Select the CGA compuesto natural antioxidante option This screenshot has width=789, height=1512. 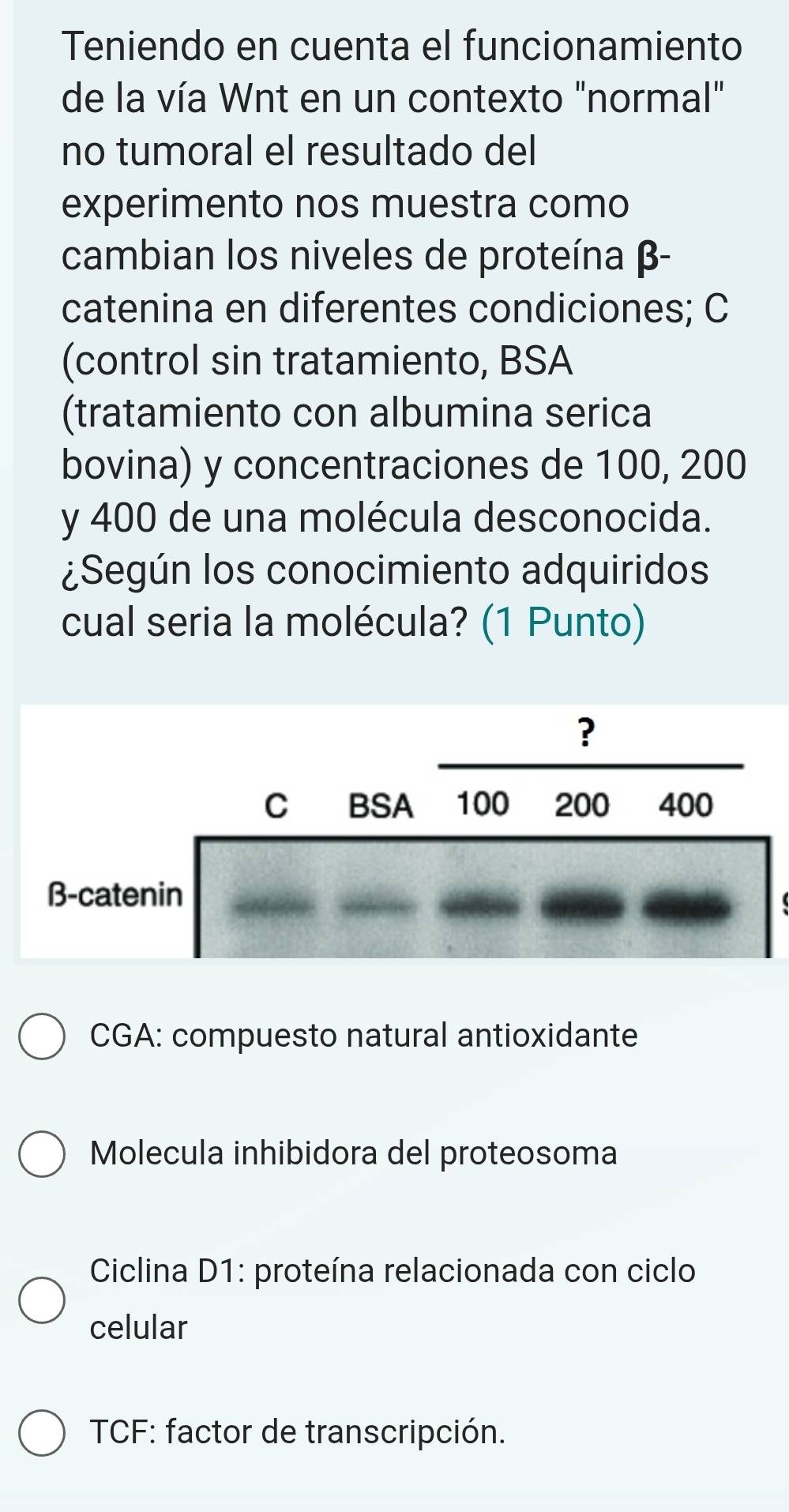(x=42, y=1036)
